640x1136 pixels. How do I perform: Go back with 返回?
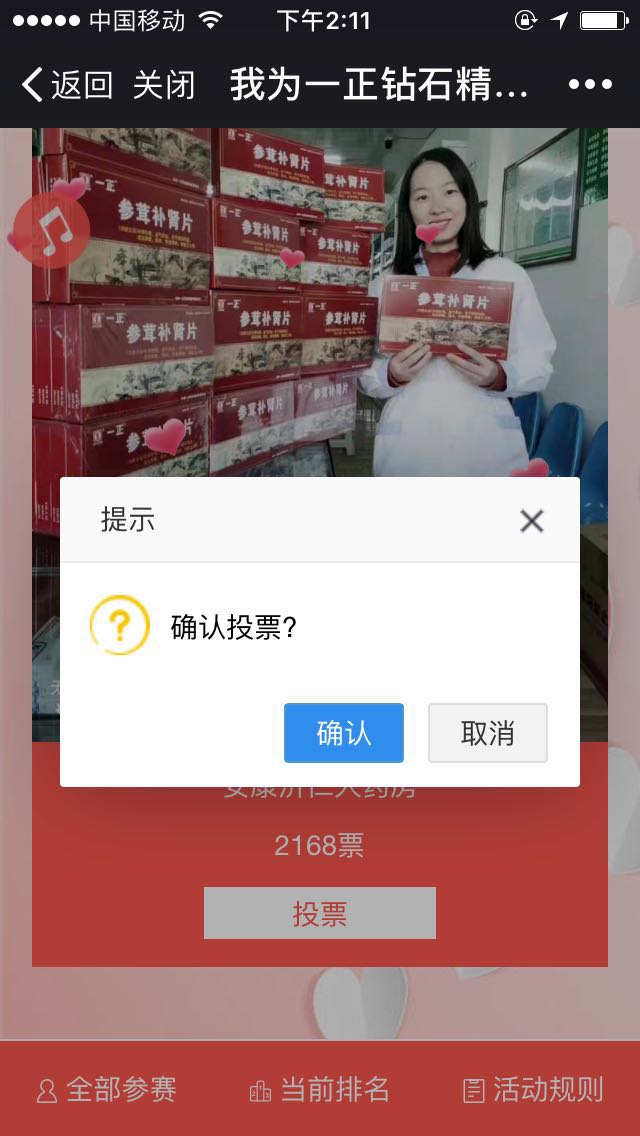point(66,85)
